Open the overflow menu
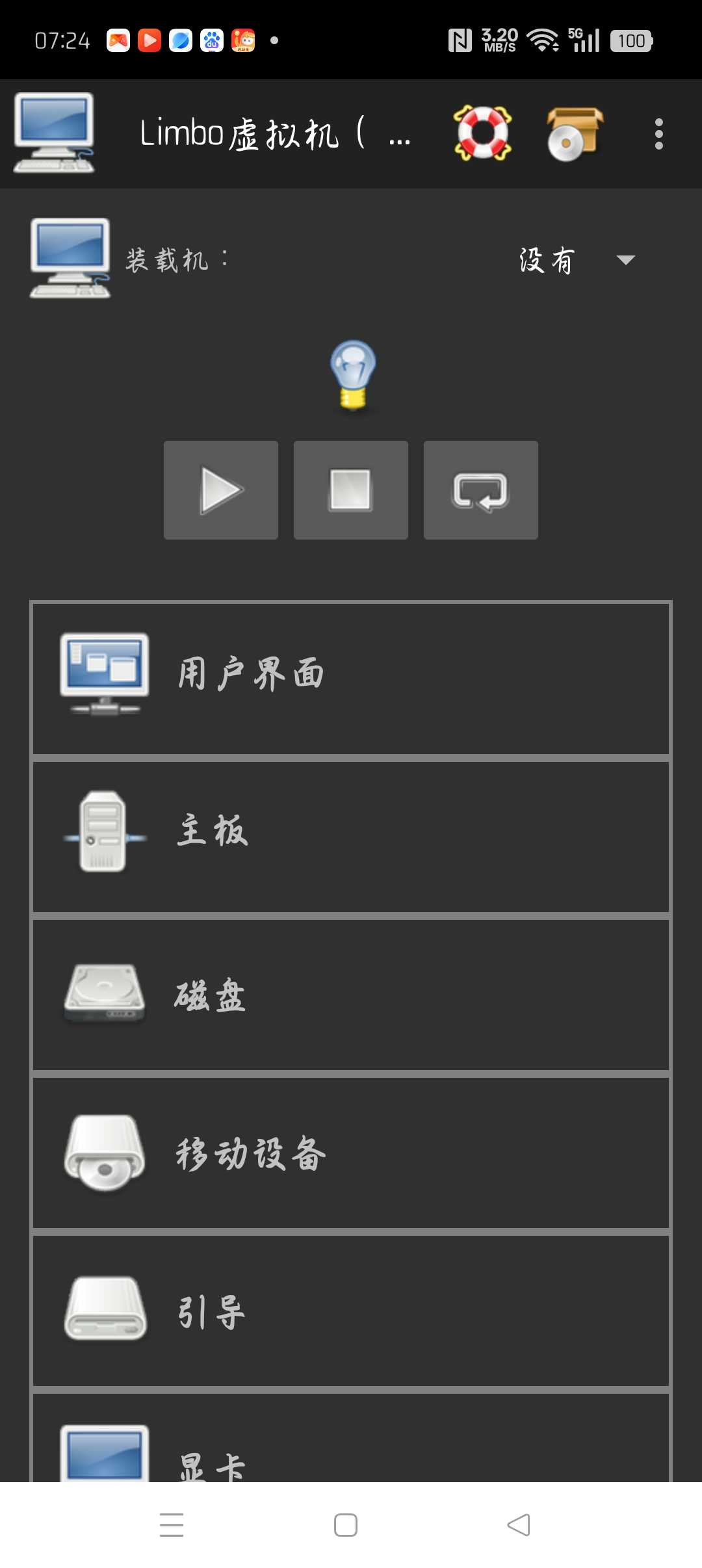Screen dimensions: 702x1568 coord(658,134)
